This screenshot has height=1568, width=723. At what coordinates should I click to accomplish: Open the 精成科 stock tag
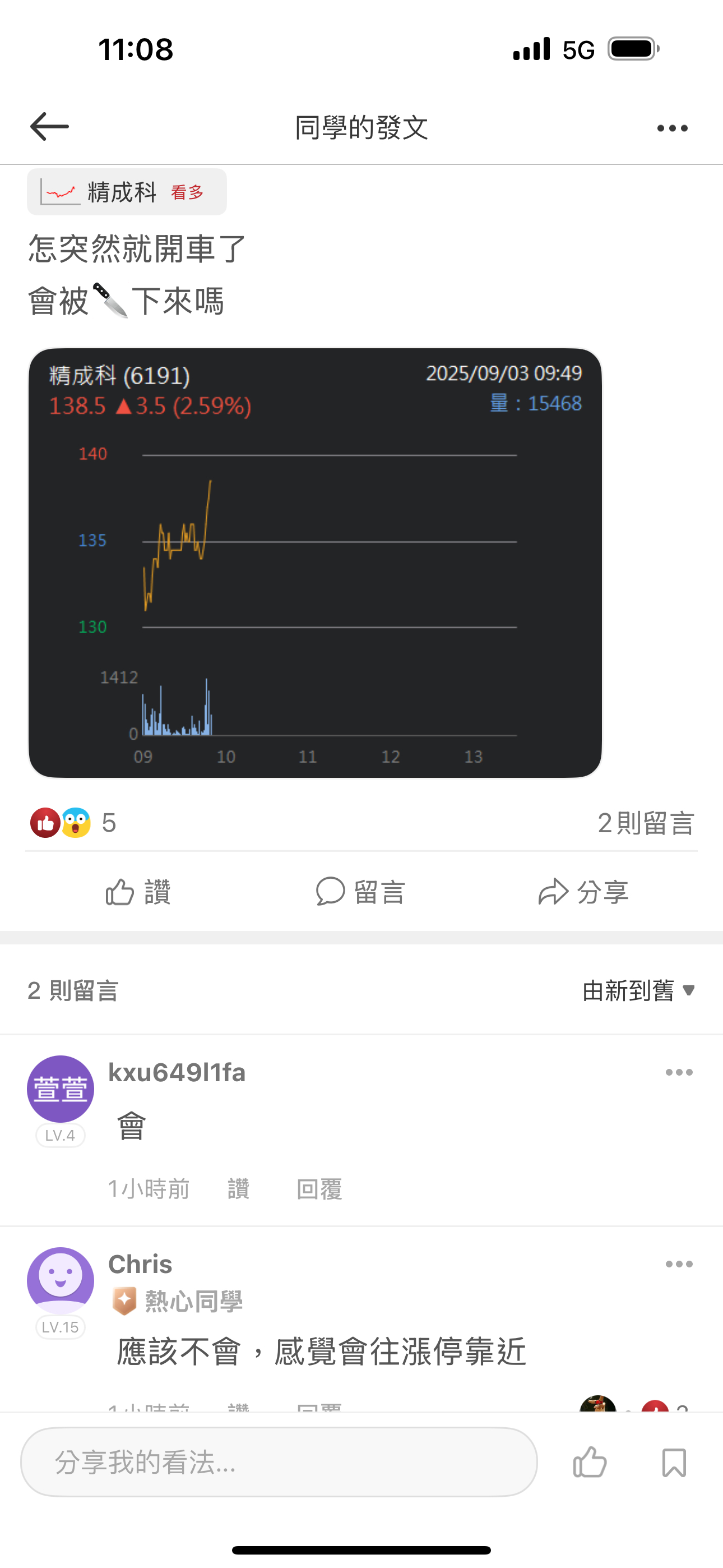pyautogui.click(x=127, y=192)
